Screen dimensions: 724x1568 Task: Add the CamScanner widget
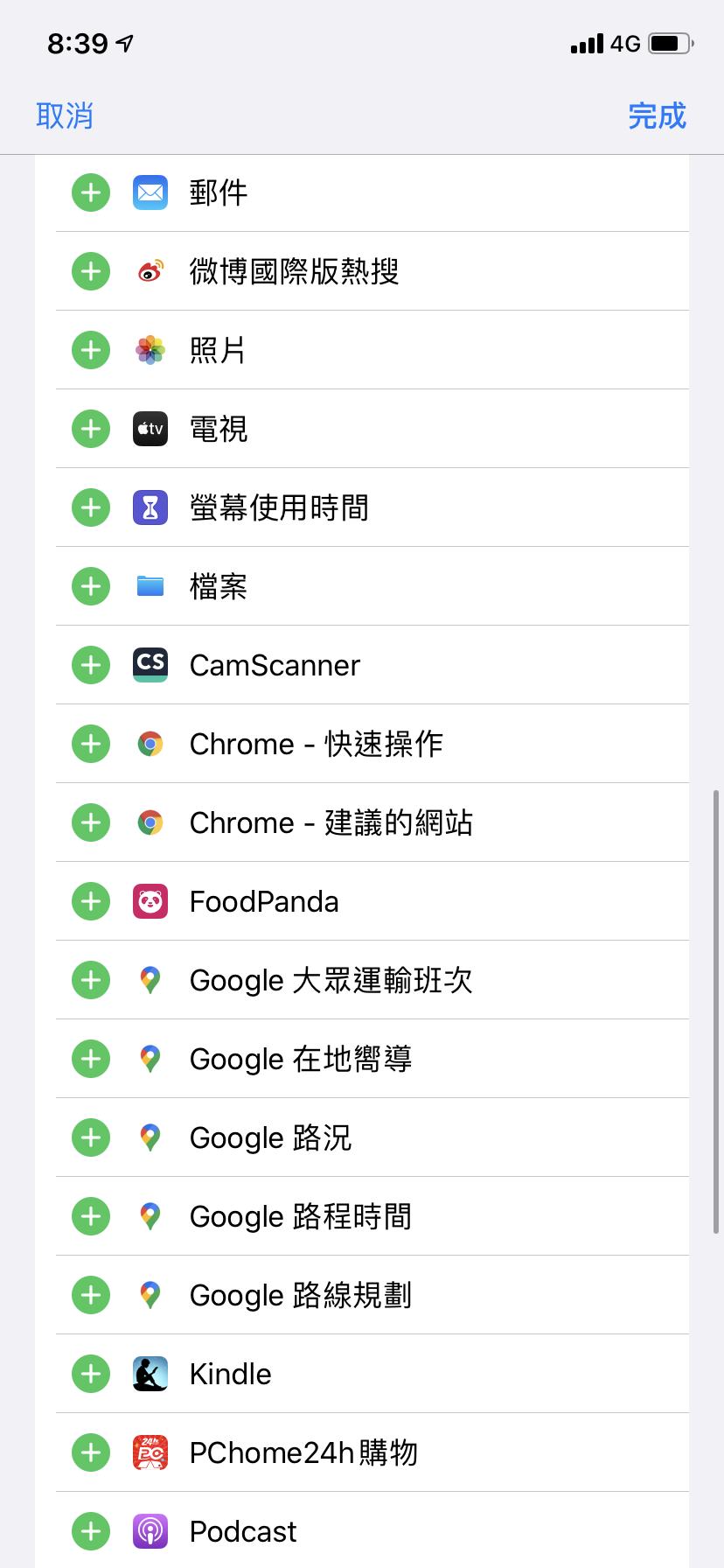click(x=91, y=665)
